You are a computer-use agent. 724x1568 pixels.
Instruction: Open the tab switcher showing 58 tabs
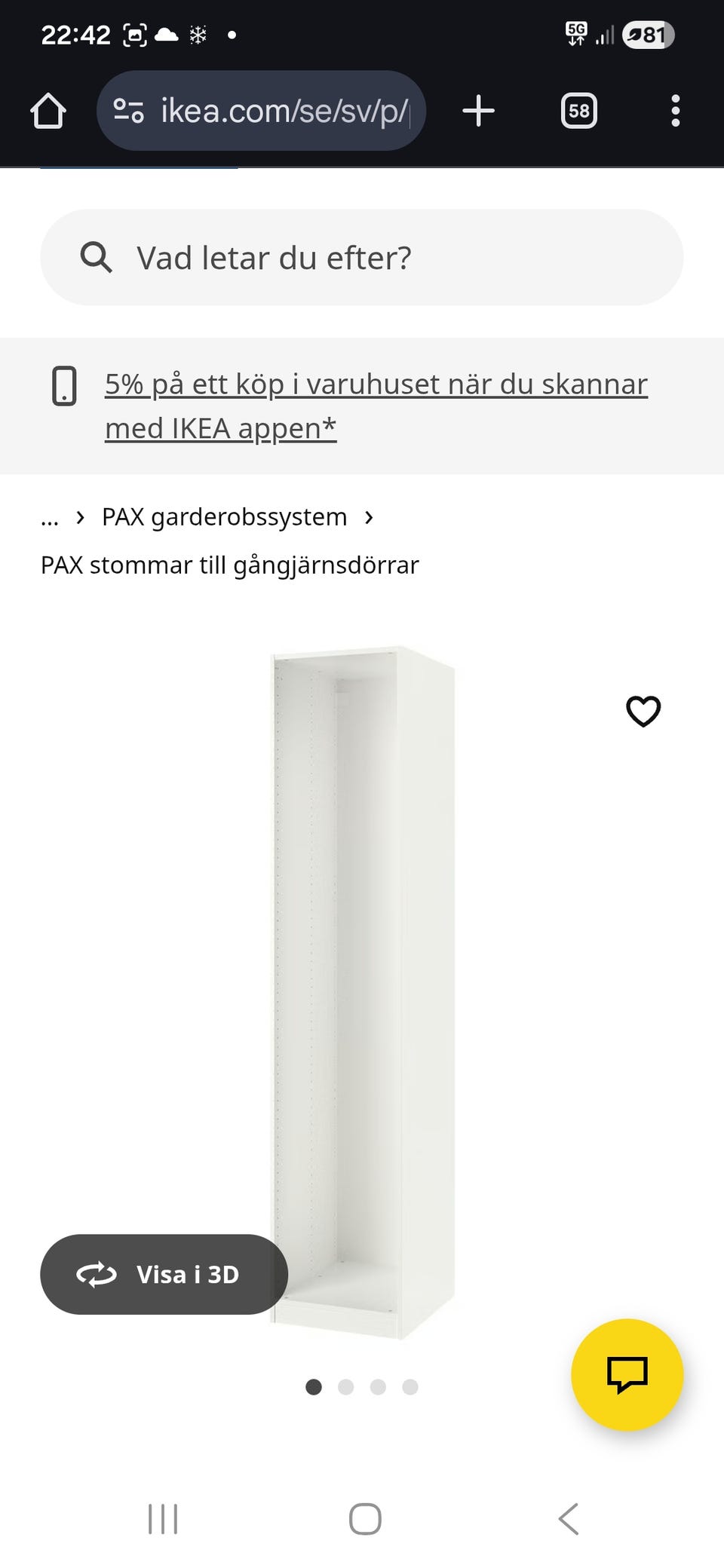pyautogui.click(x=578, y=110)
